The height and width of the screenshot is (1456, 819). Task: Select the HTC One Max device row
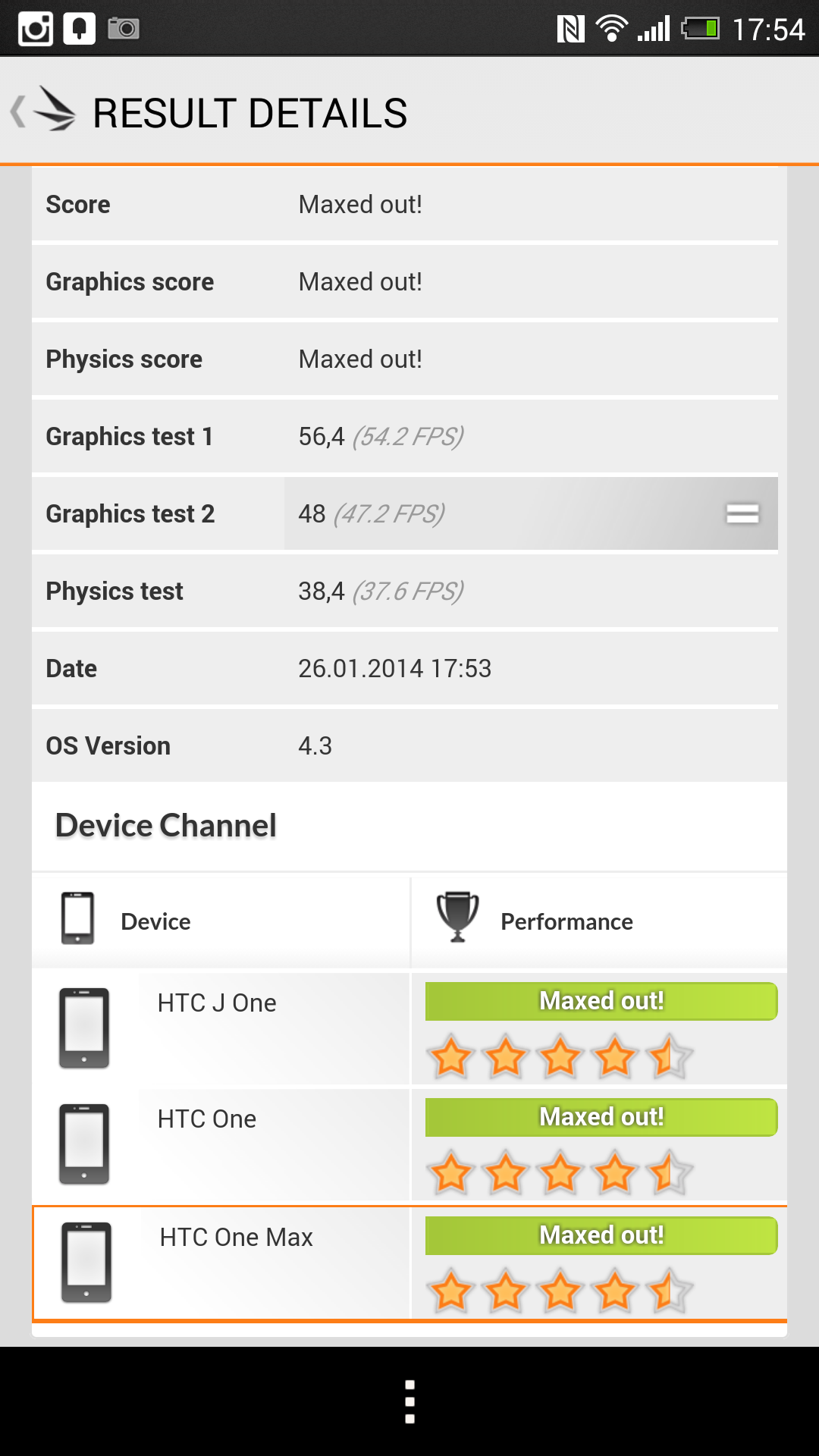[409, 1263]
